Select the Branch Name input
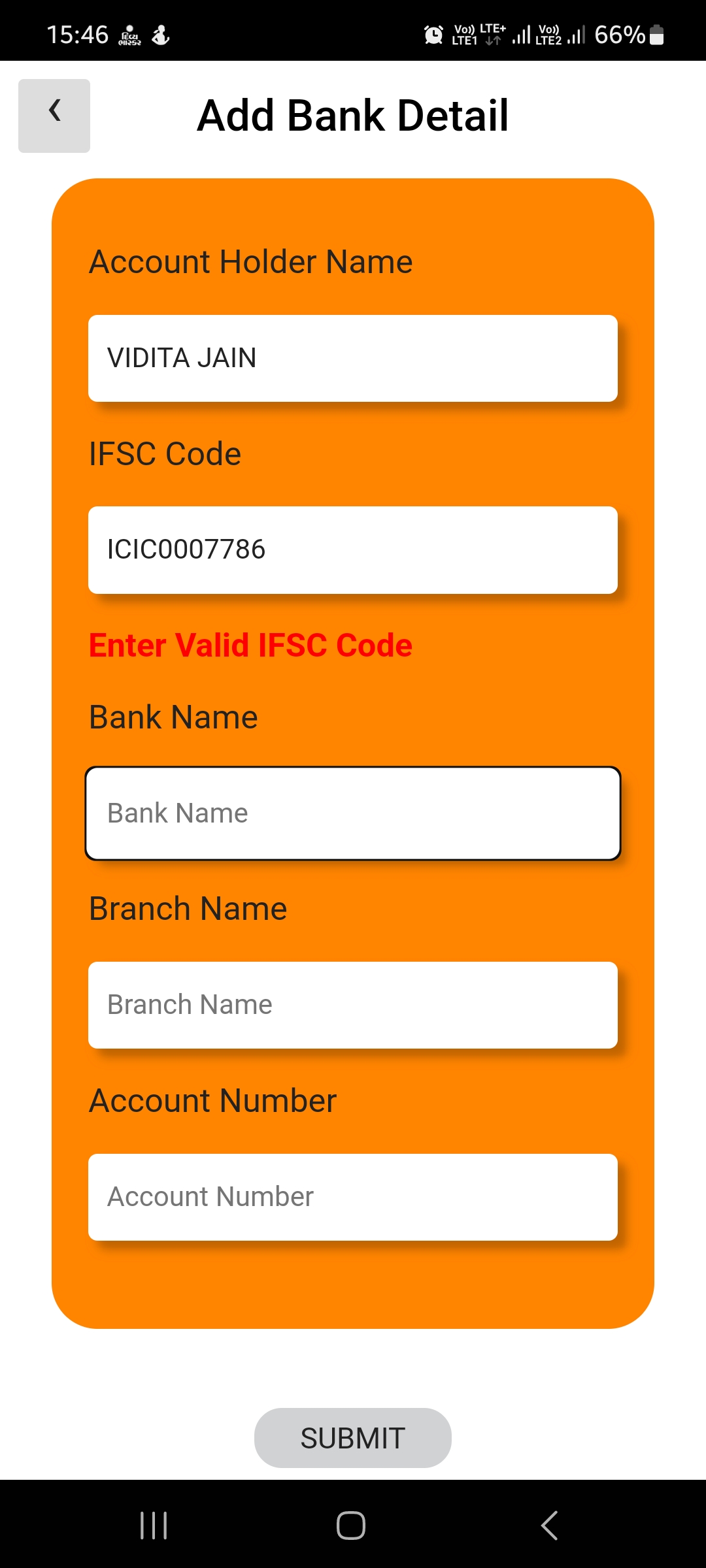This screenshot has height=1568, width=706. tap(353, 1005)
